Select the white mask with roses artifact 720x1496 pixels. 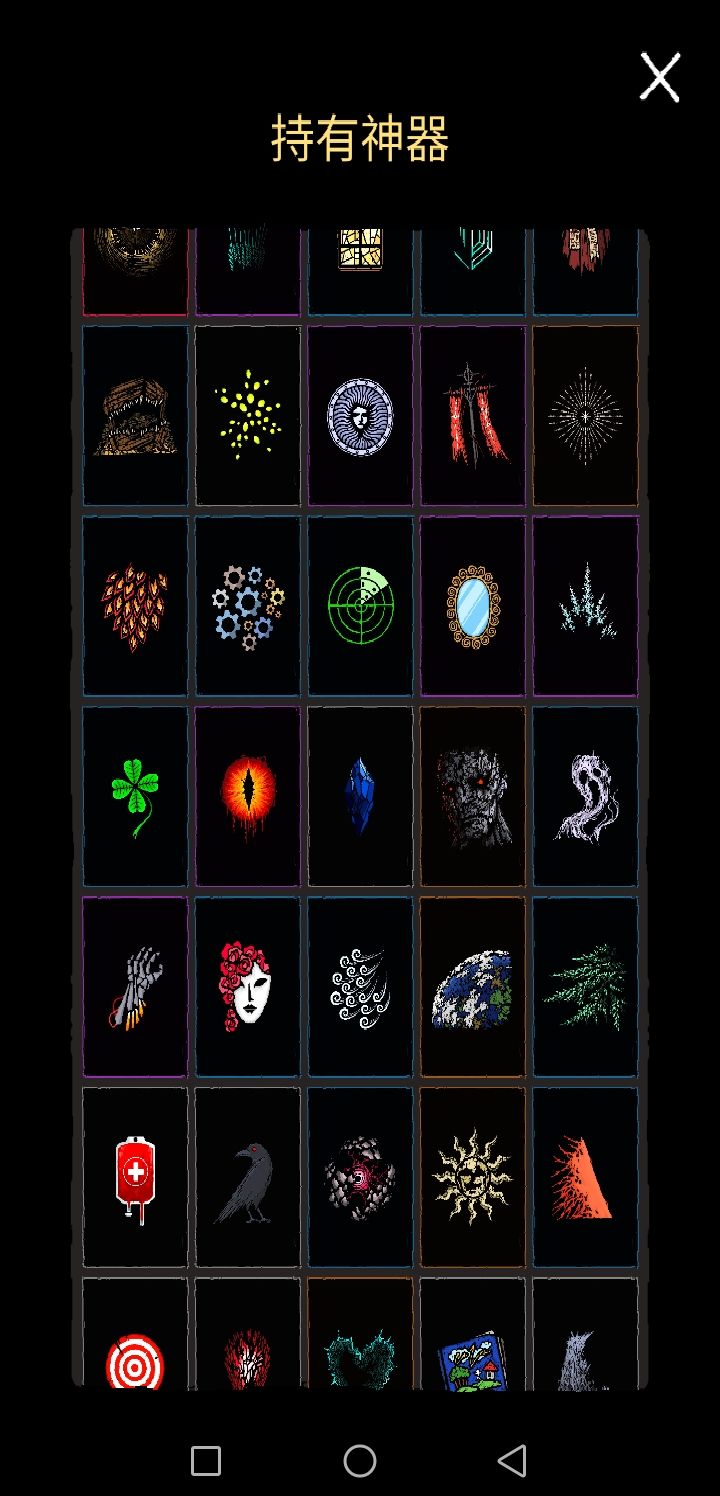248,986
